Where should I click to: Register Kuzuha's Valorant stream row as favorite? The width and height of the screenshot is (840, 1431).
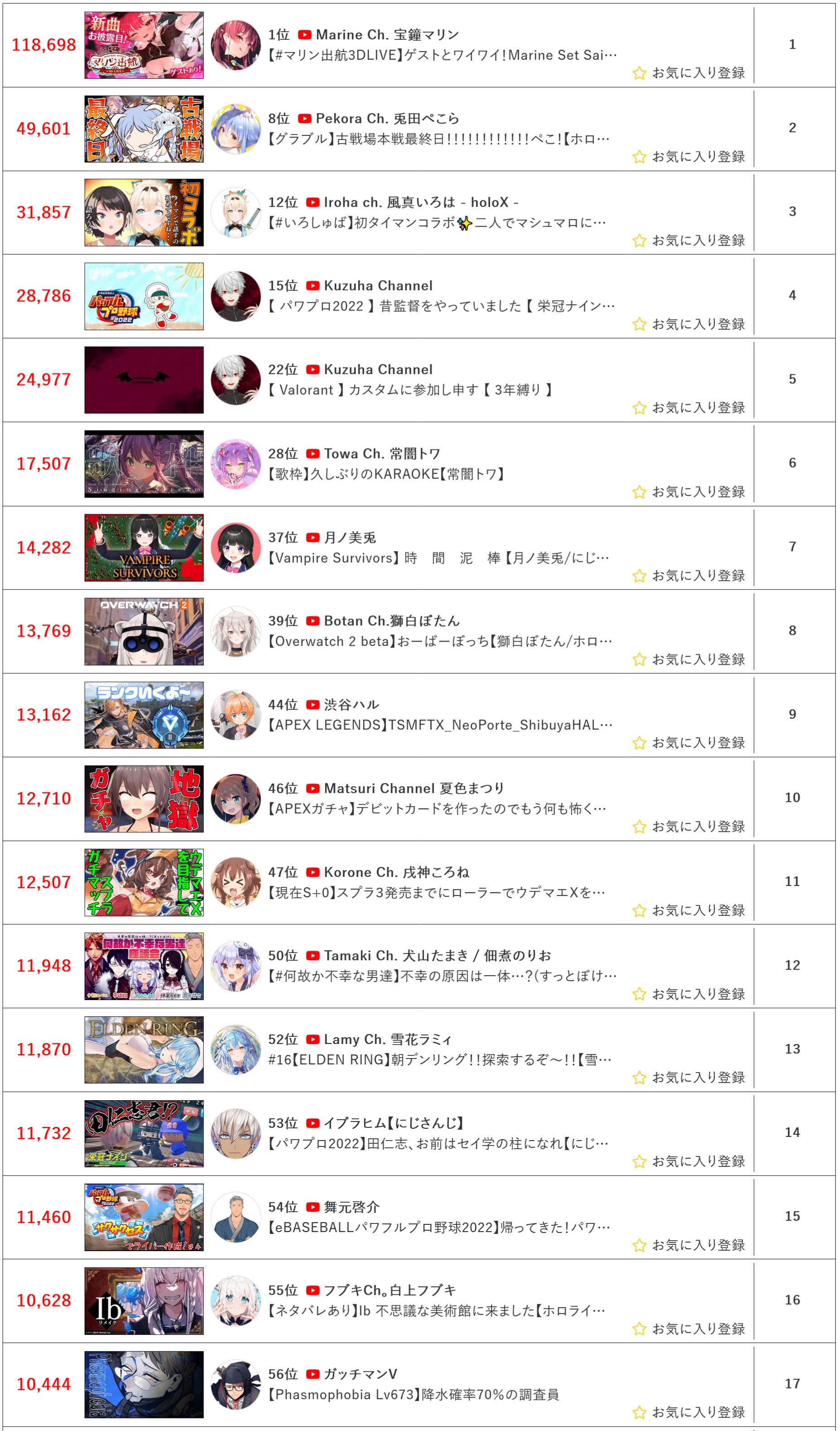tap(689, 408)
